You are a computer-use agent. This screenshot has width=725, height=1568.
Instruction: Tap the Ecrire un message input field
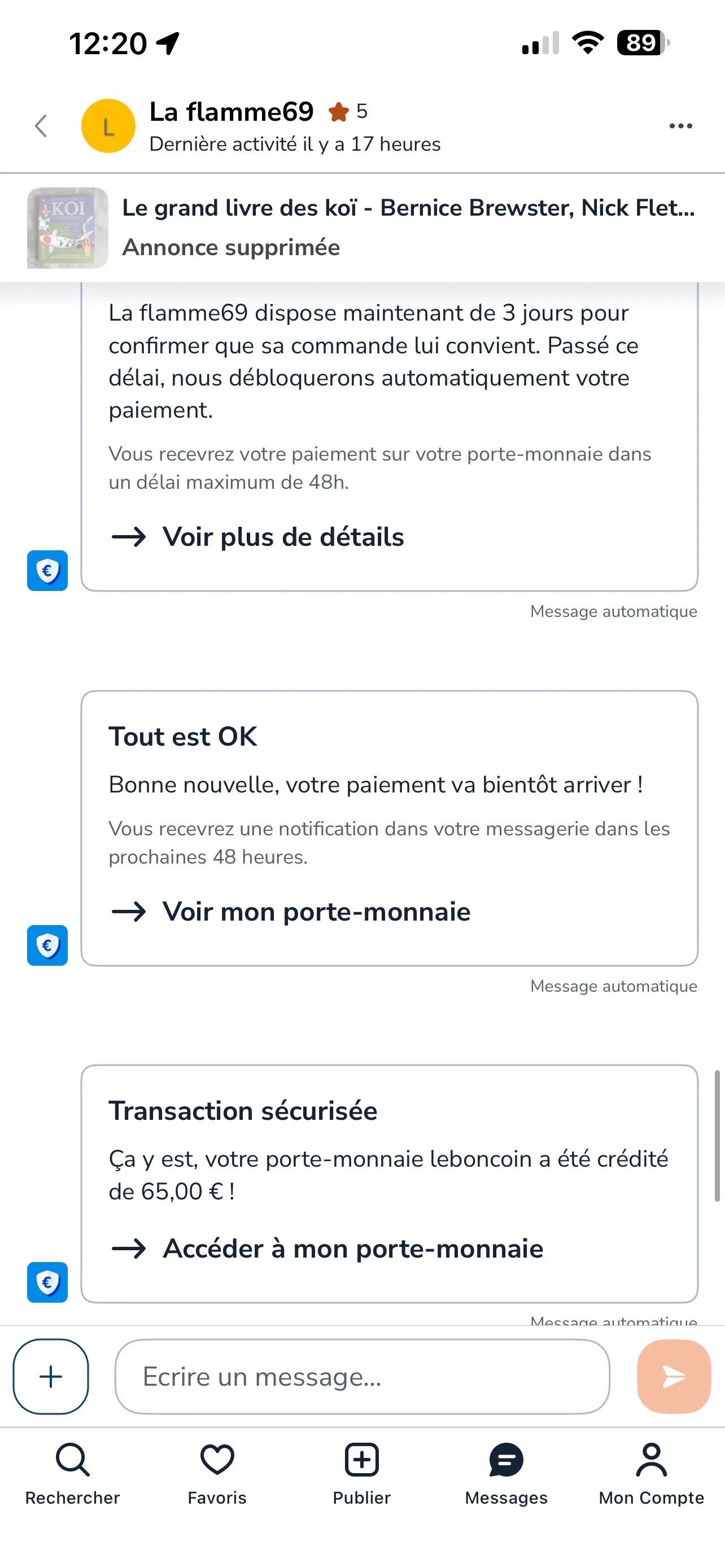(361, 1376)
